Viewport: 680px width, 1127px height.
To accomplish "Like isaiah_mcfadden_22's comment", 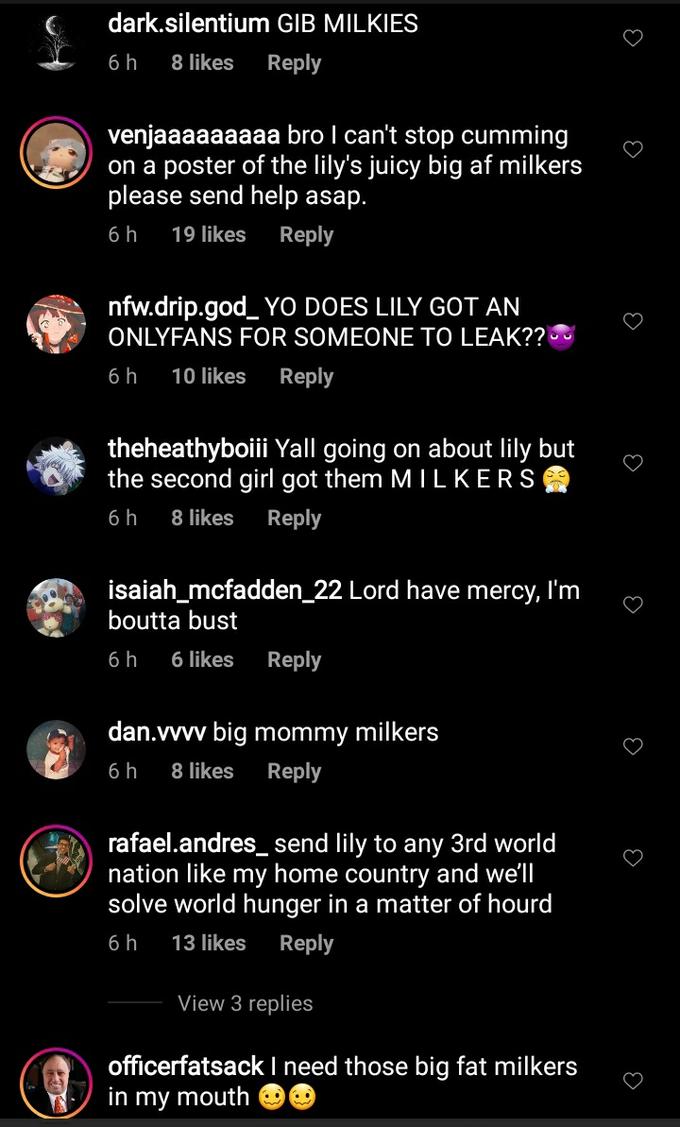I will click(x=632, y=605).
